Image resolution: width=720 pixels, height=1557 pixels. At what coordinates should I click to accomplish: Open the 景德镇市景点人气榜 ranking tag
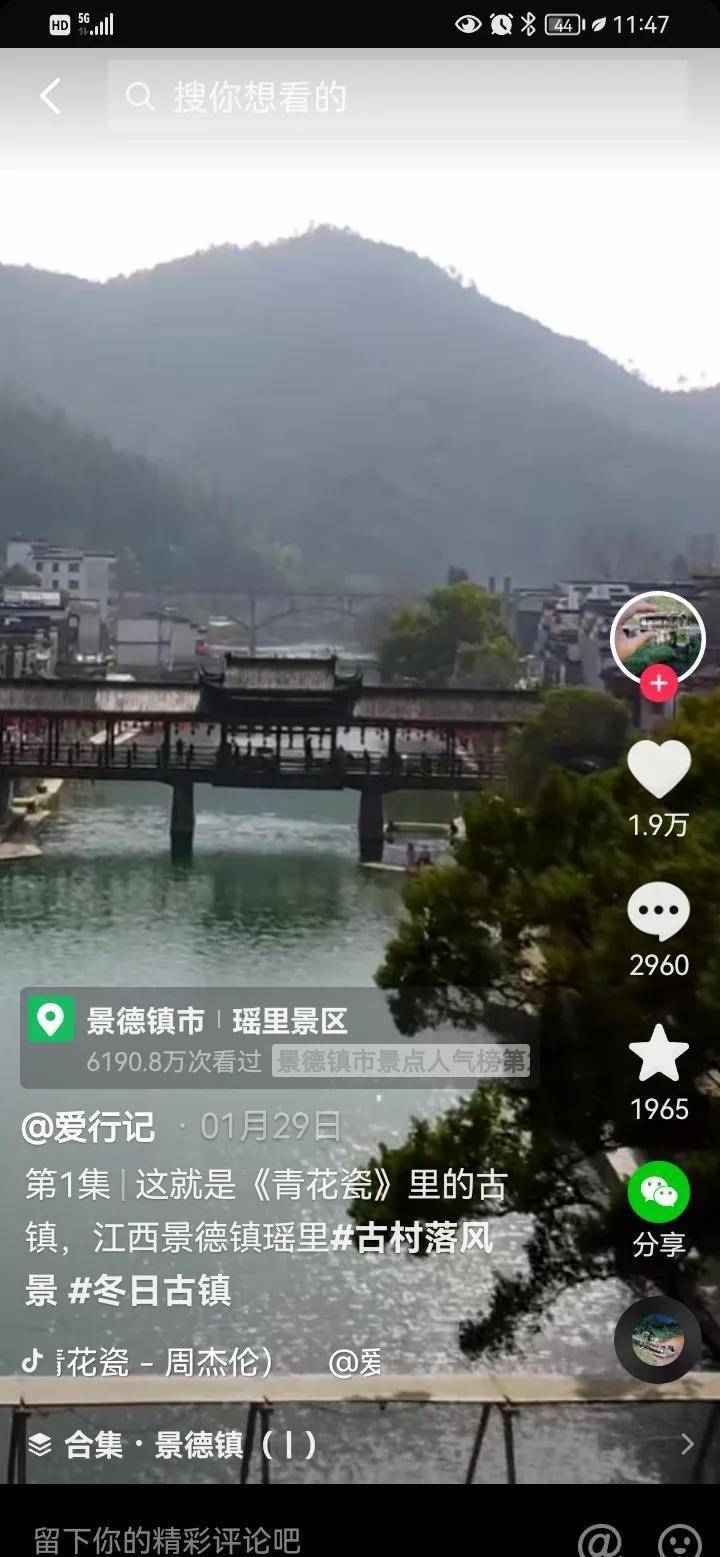(x=400, y=1061)
